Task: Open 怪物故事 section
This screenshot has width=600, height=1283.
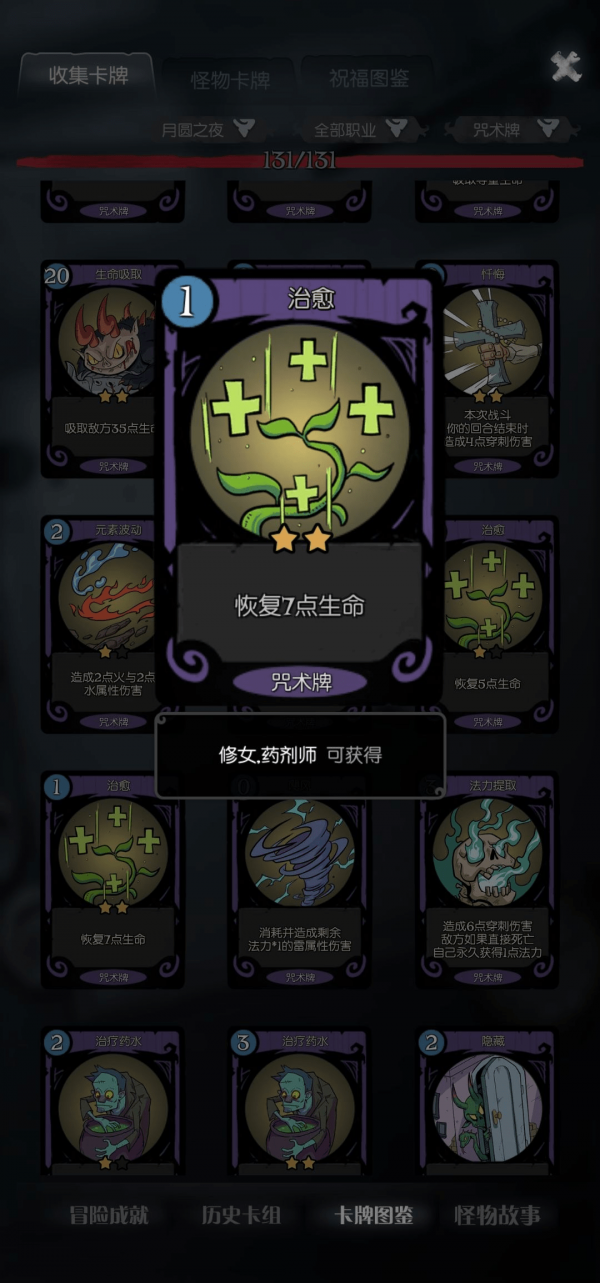Action: click(x=497, y=1215)
